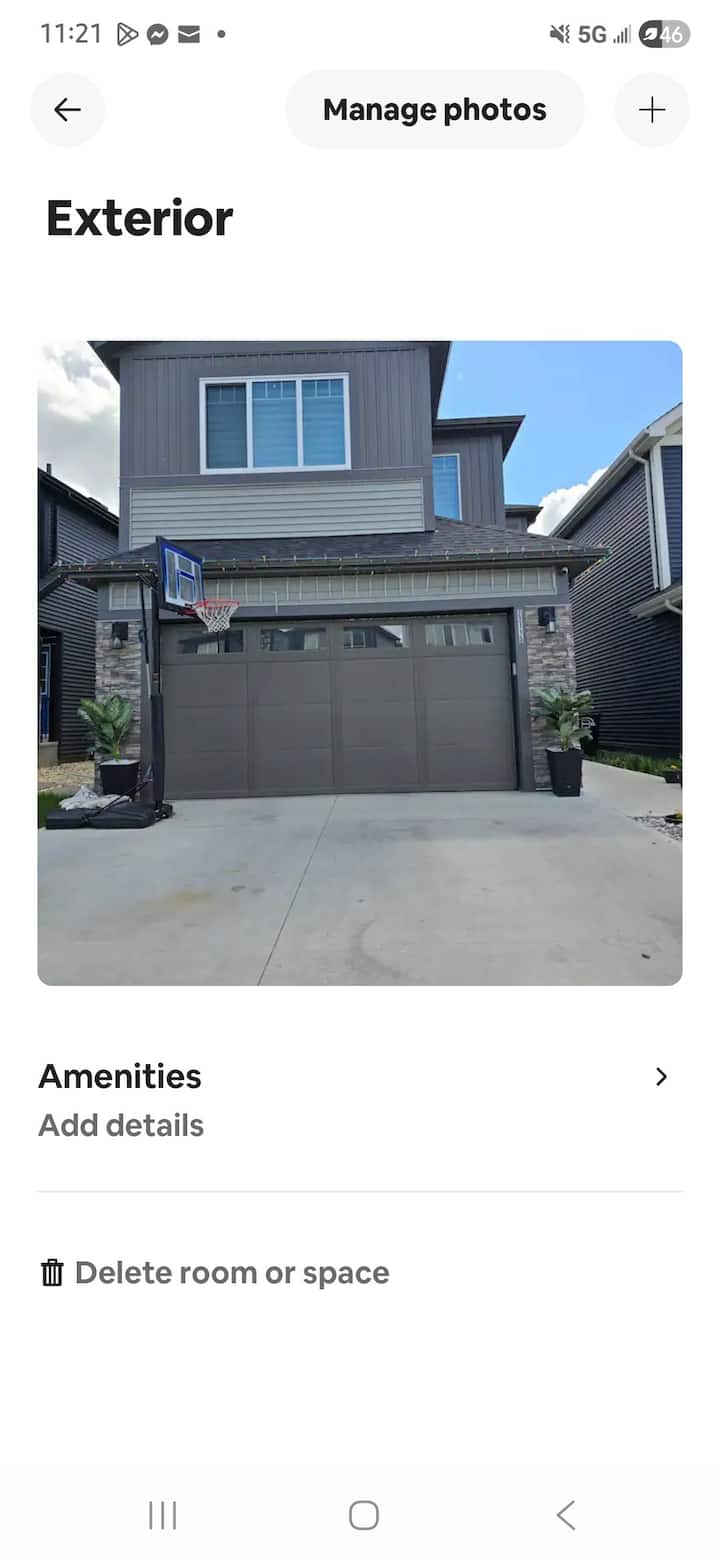Tap the back arrow at top left
Image resolution: width=720 pixels, height=1560 pixels.
(67, 109)
